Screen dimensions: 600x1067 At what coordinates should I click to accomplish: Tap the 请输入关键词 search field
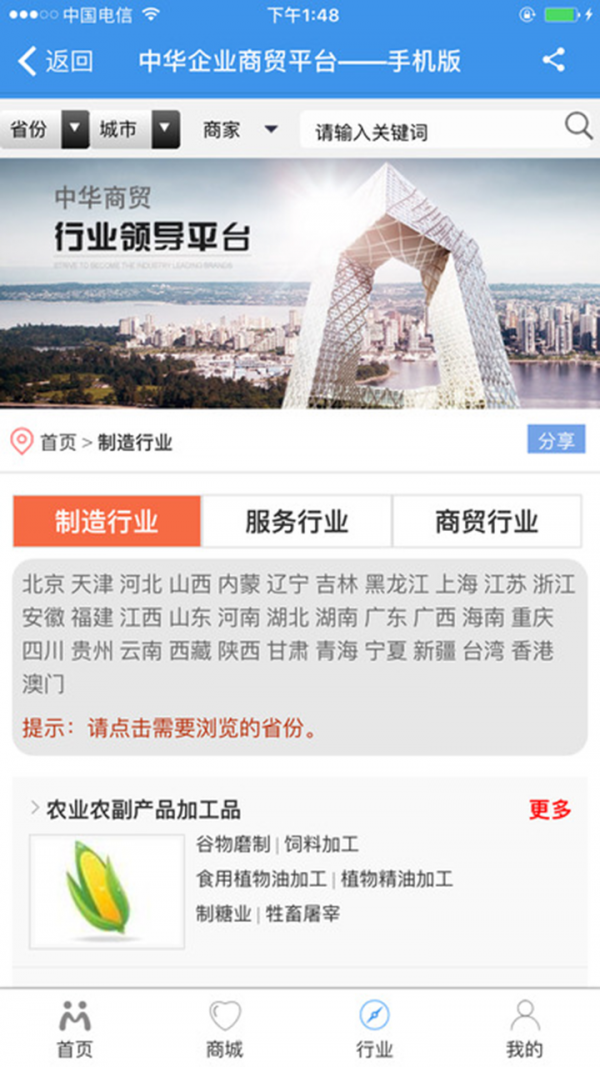pos(430,131)
